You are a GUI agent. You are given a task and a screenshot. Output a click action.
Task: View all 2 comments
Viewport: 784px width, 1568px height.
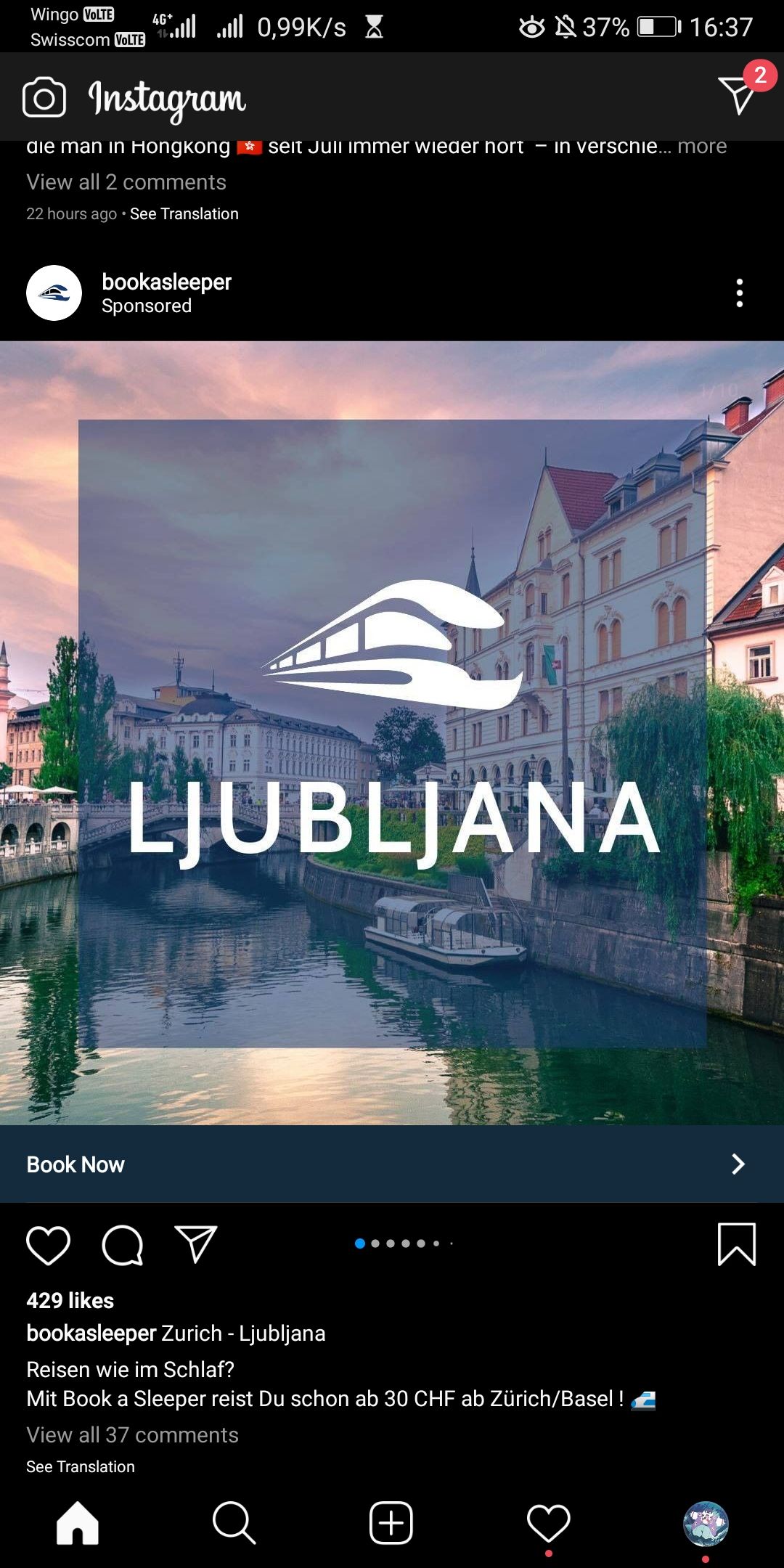coord(126,182)
